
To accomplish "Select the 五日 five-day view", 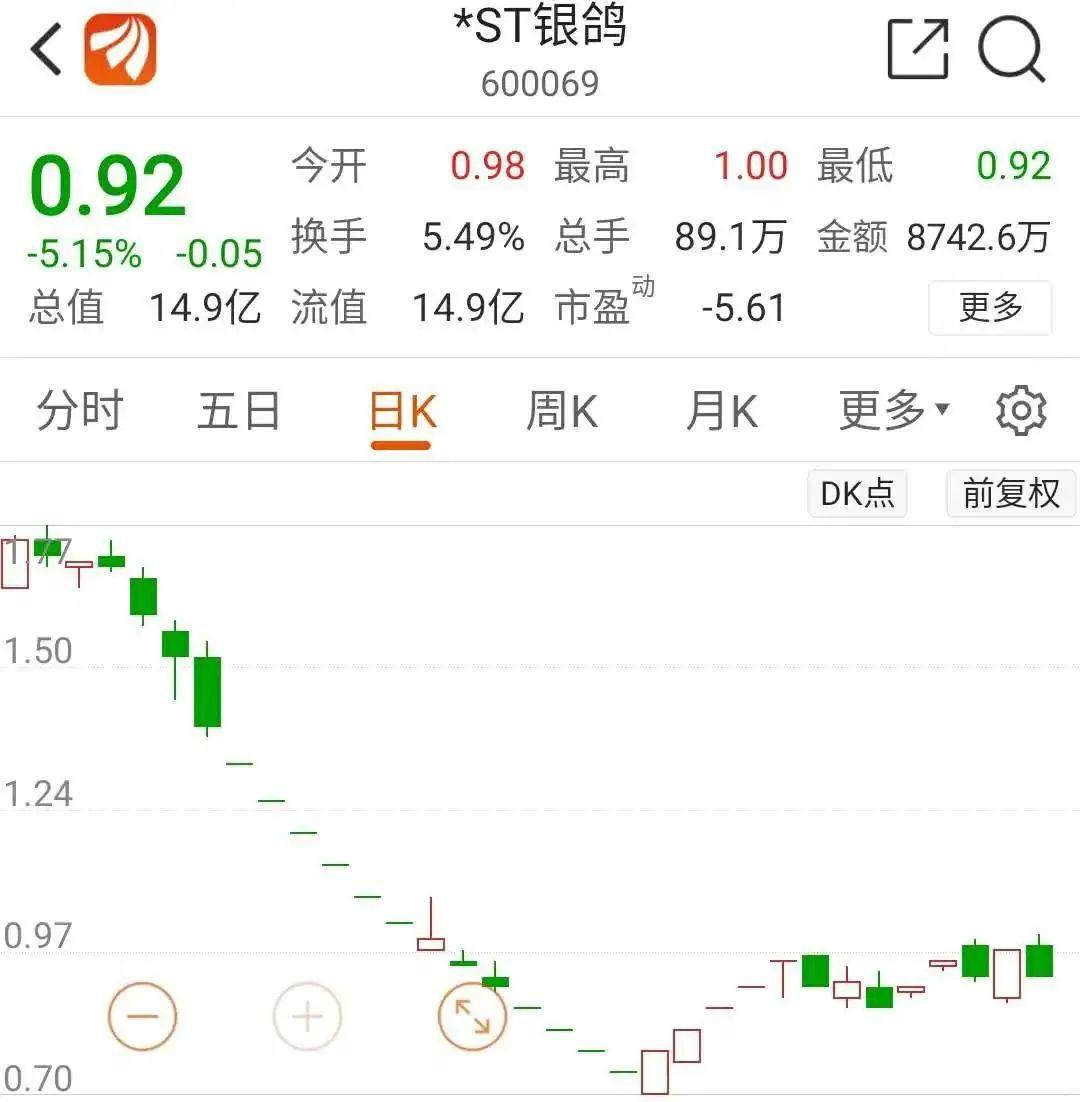I will pos(238,409).
